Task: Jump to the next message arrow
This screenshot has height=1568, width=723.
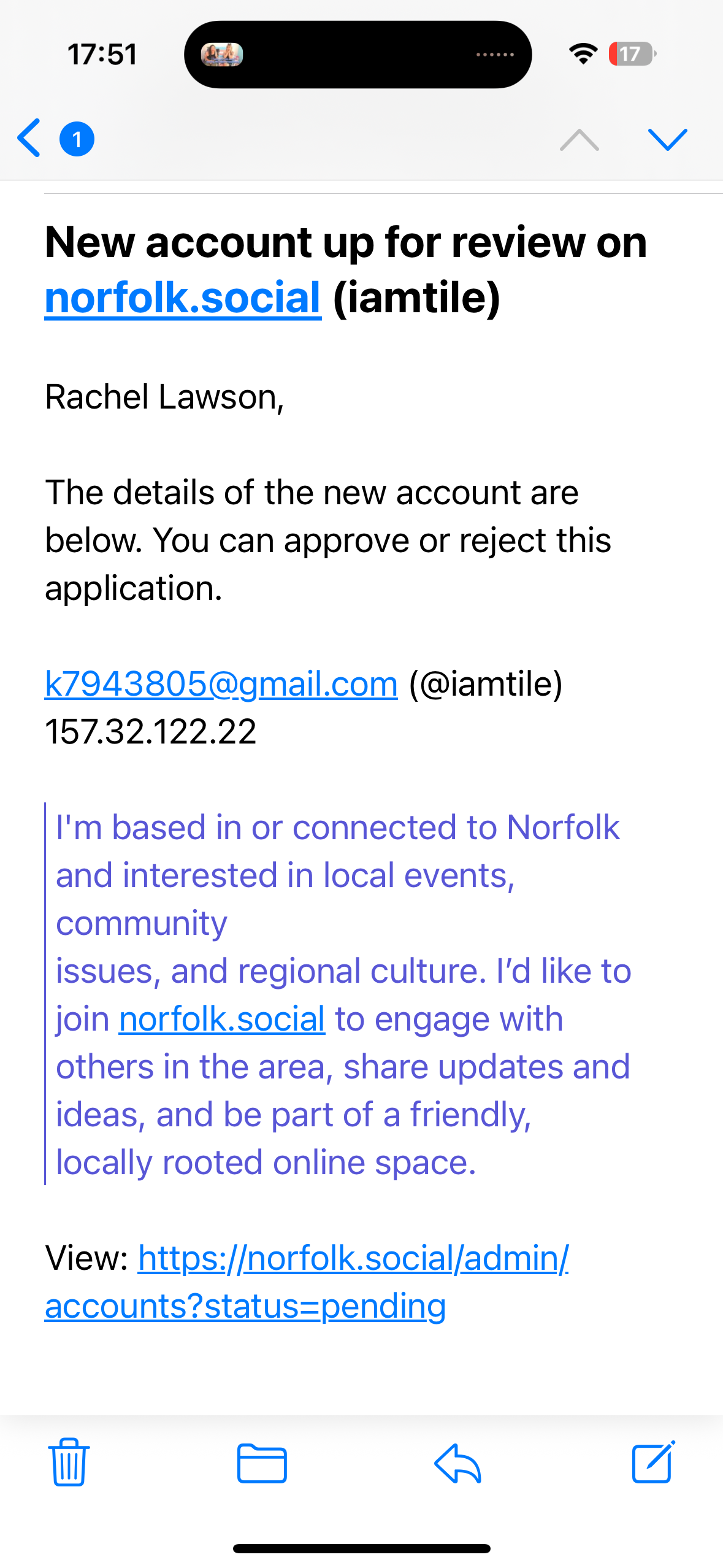Action: click(667, 139)
